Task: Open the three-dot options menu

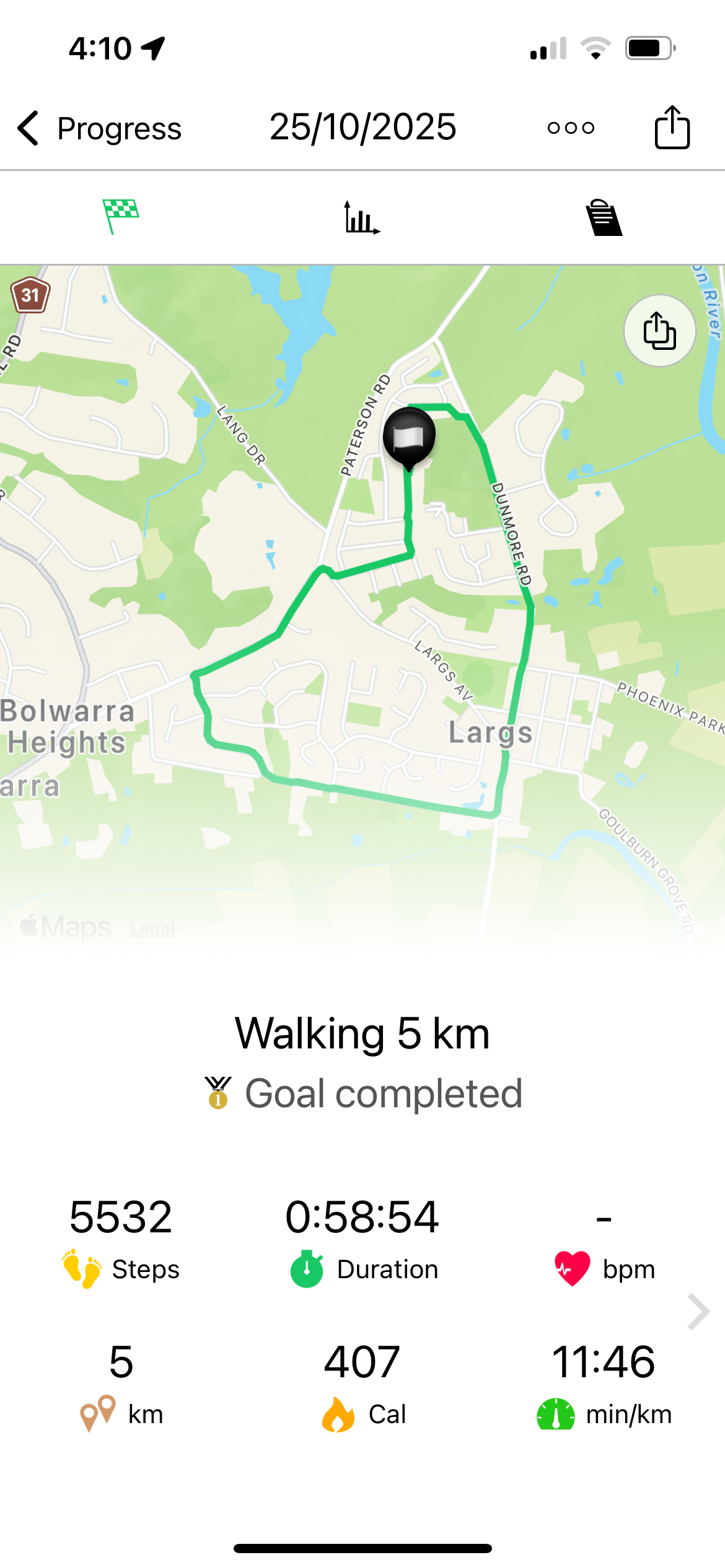Action: pos(571,128)
